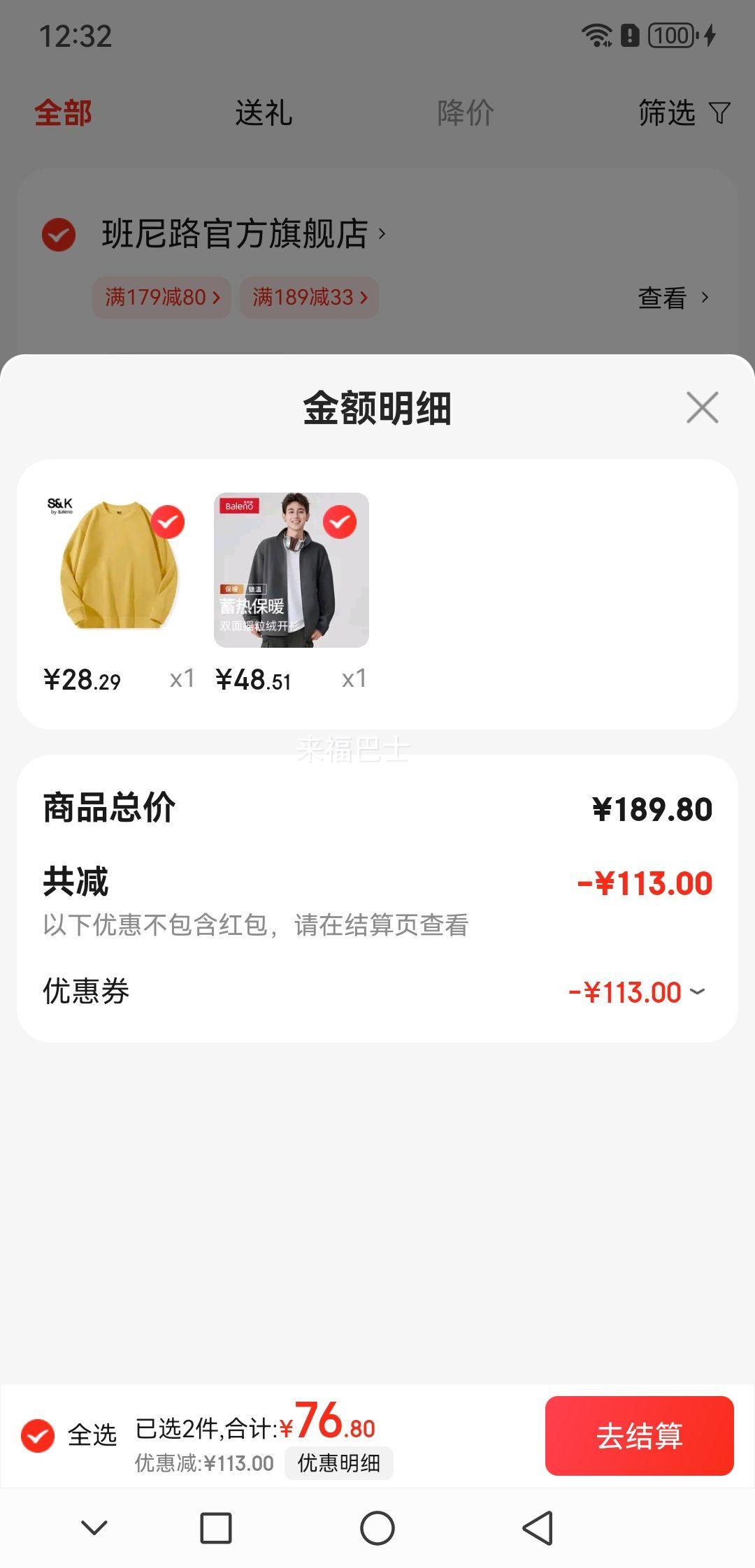
Task: Close the 金额明细 popup
Action: [x=702, y=409]
